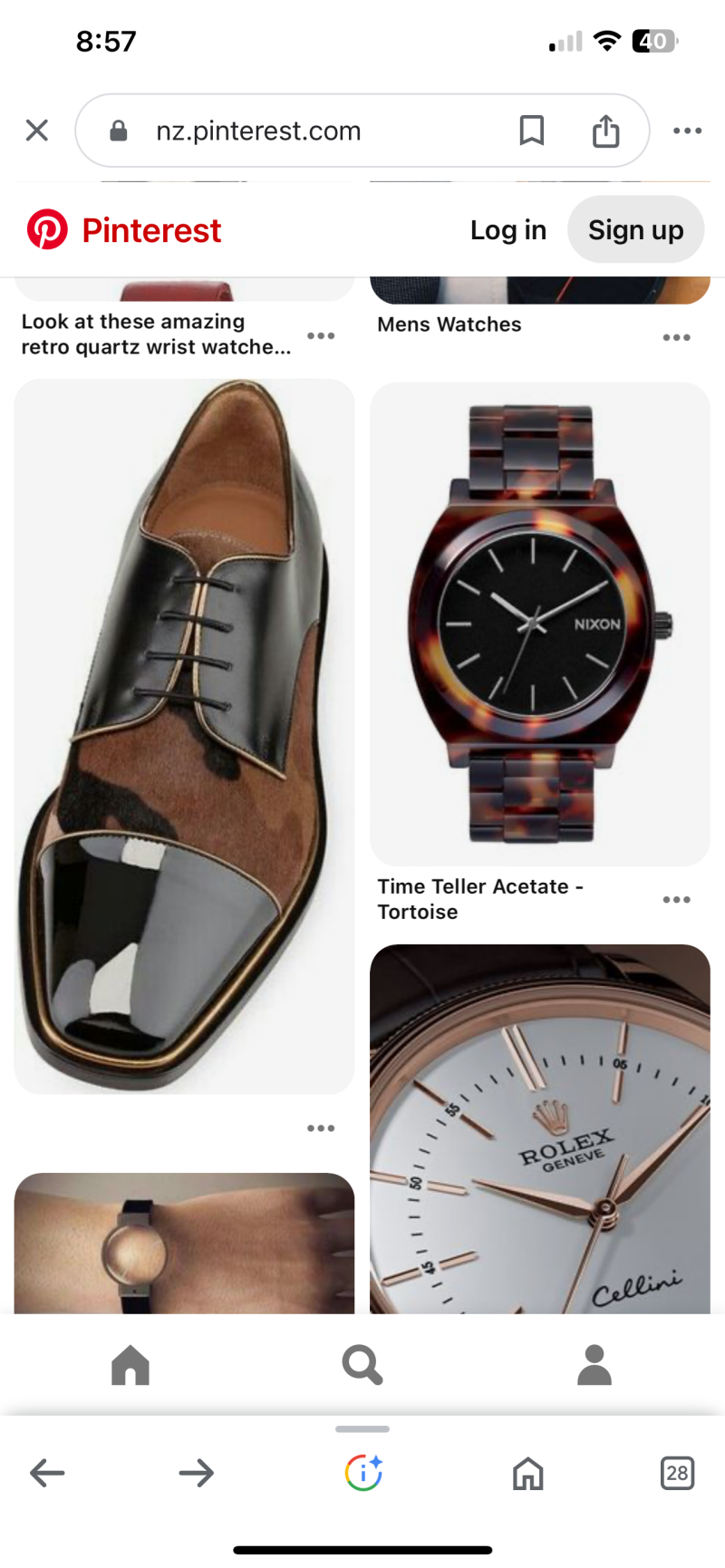Open the browser tab switcher

tap(677, 1473)
